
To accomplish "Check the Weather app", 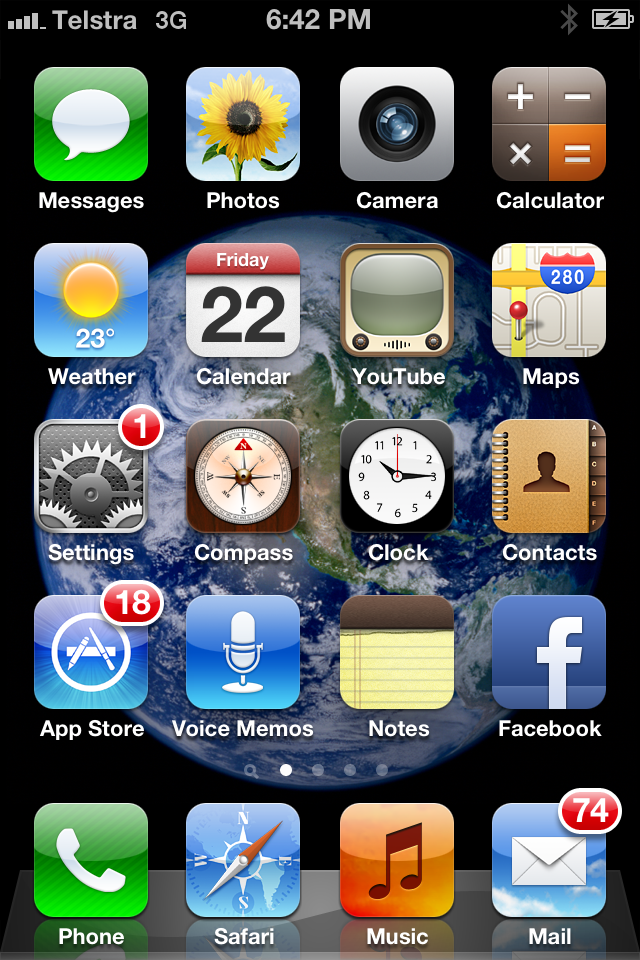I will 91,300.
